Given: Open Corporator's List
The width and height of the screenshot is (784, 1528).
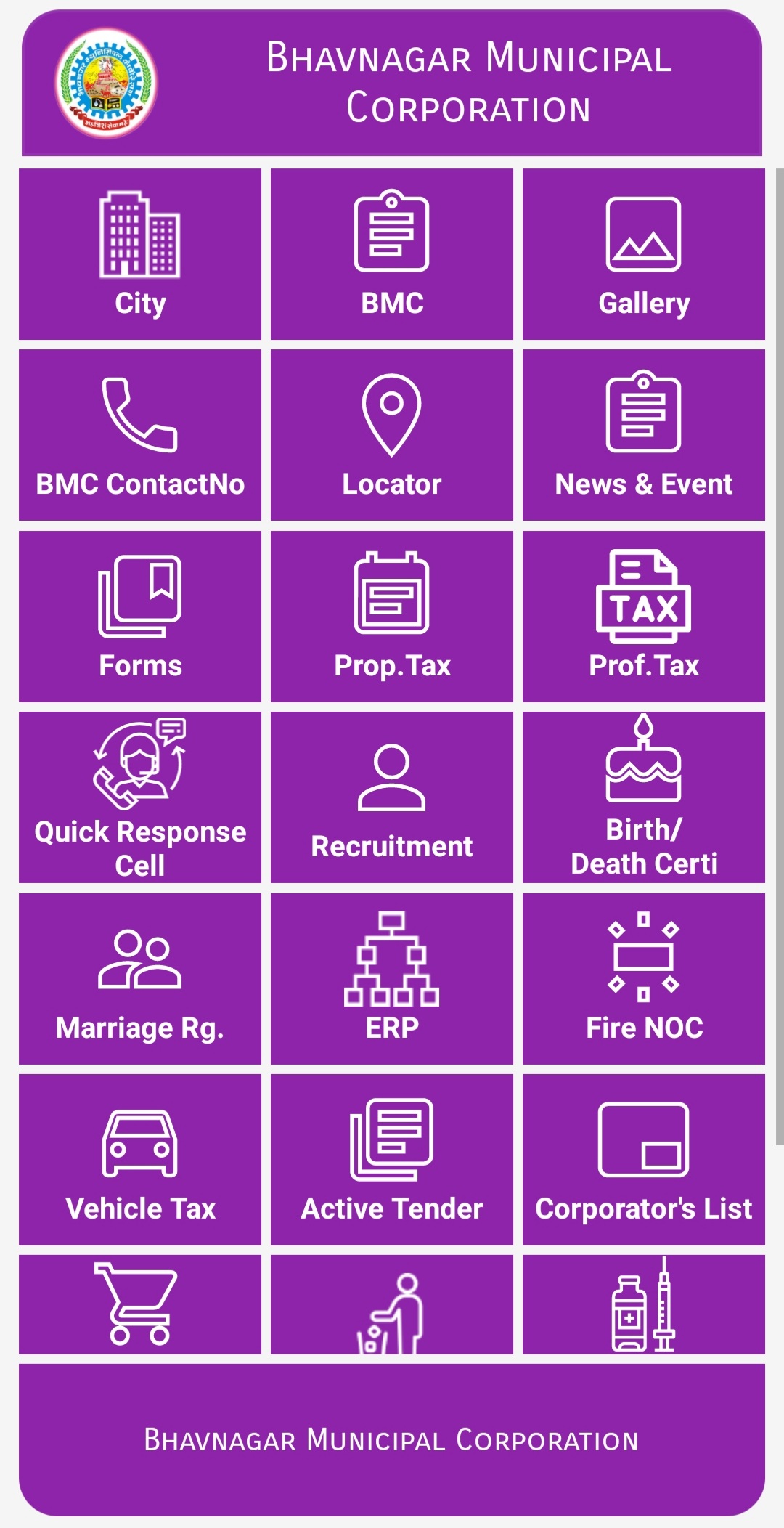Looking at the screenshot, I should tap(644, 1160).
